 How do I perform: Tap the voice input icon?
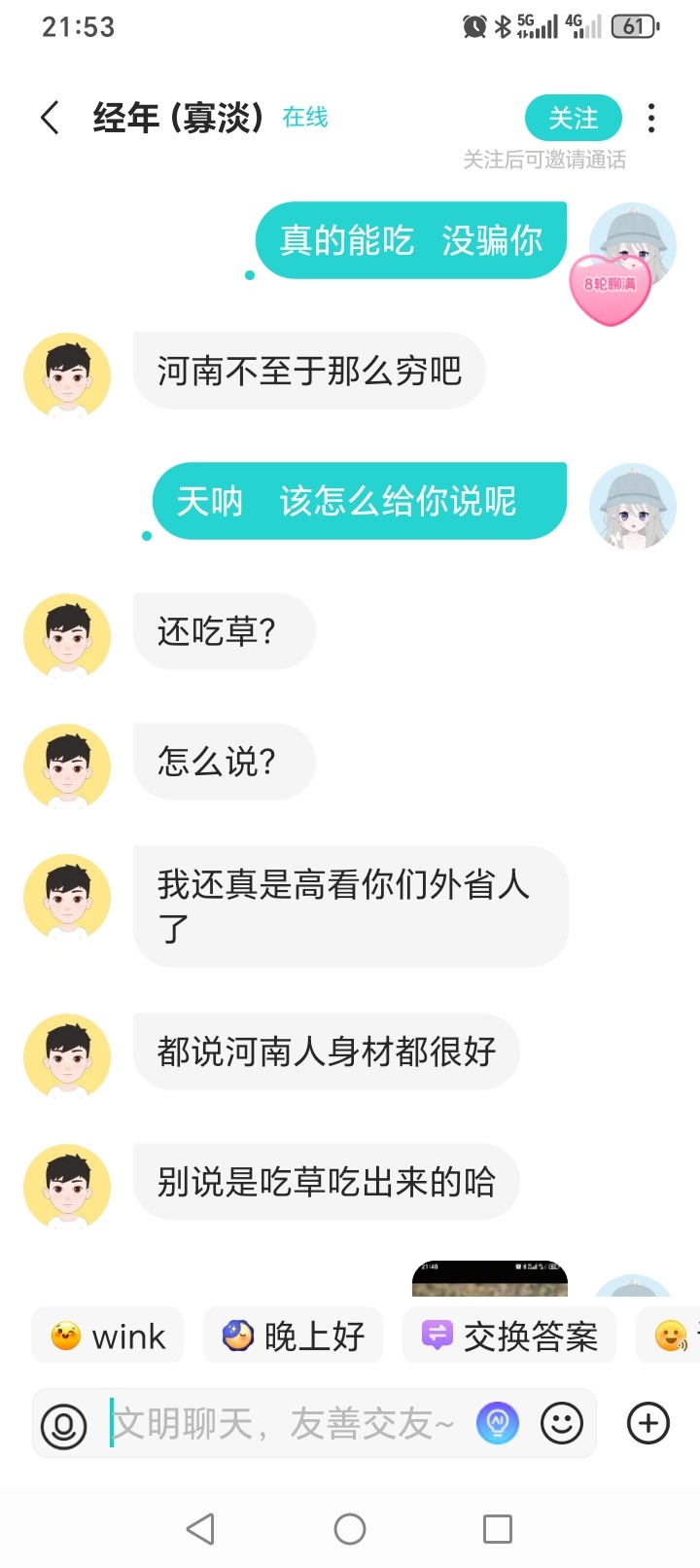[64, 1425]
